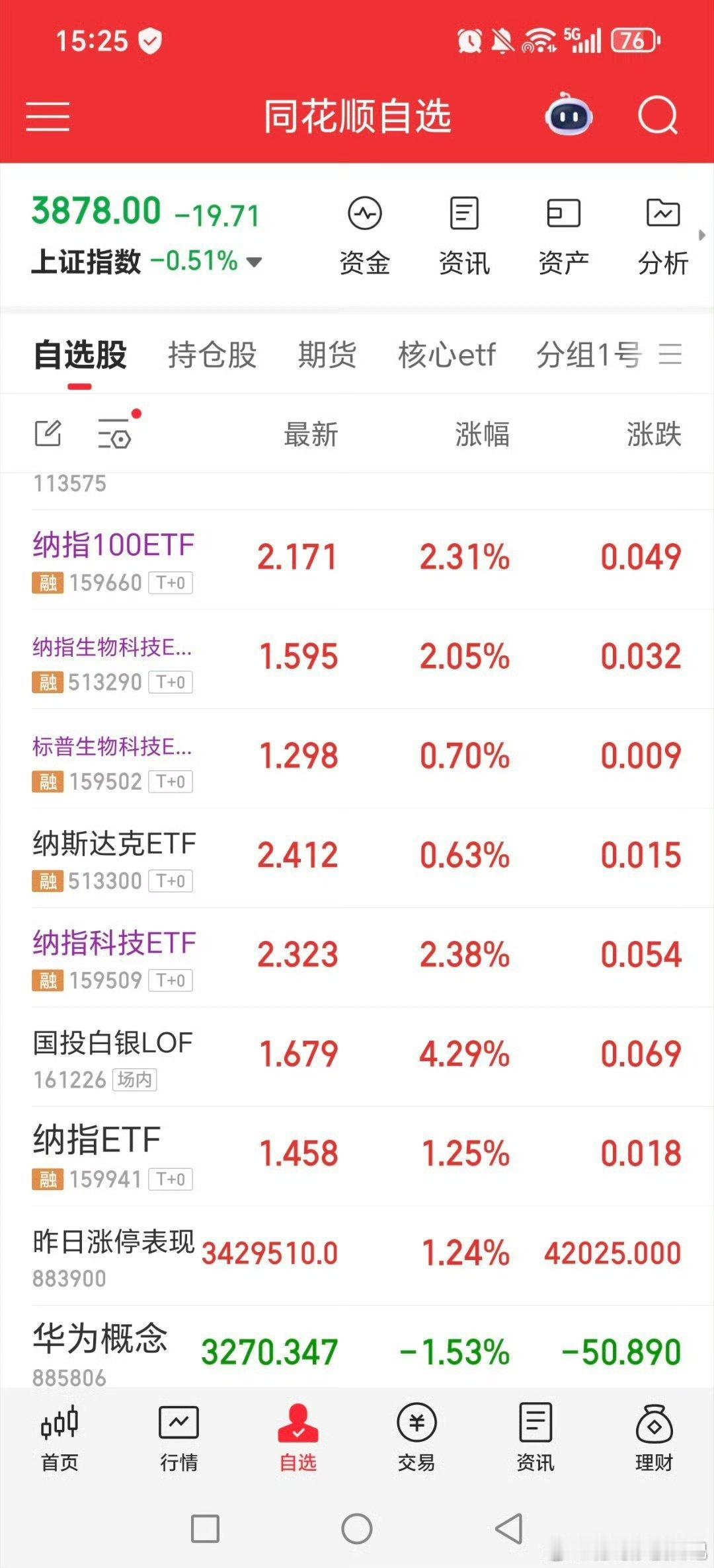Open the AI robot assistant
The height and width of the screenshot is (1568, 714).
coord(568,116)
